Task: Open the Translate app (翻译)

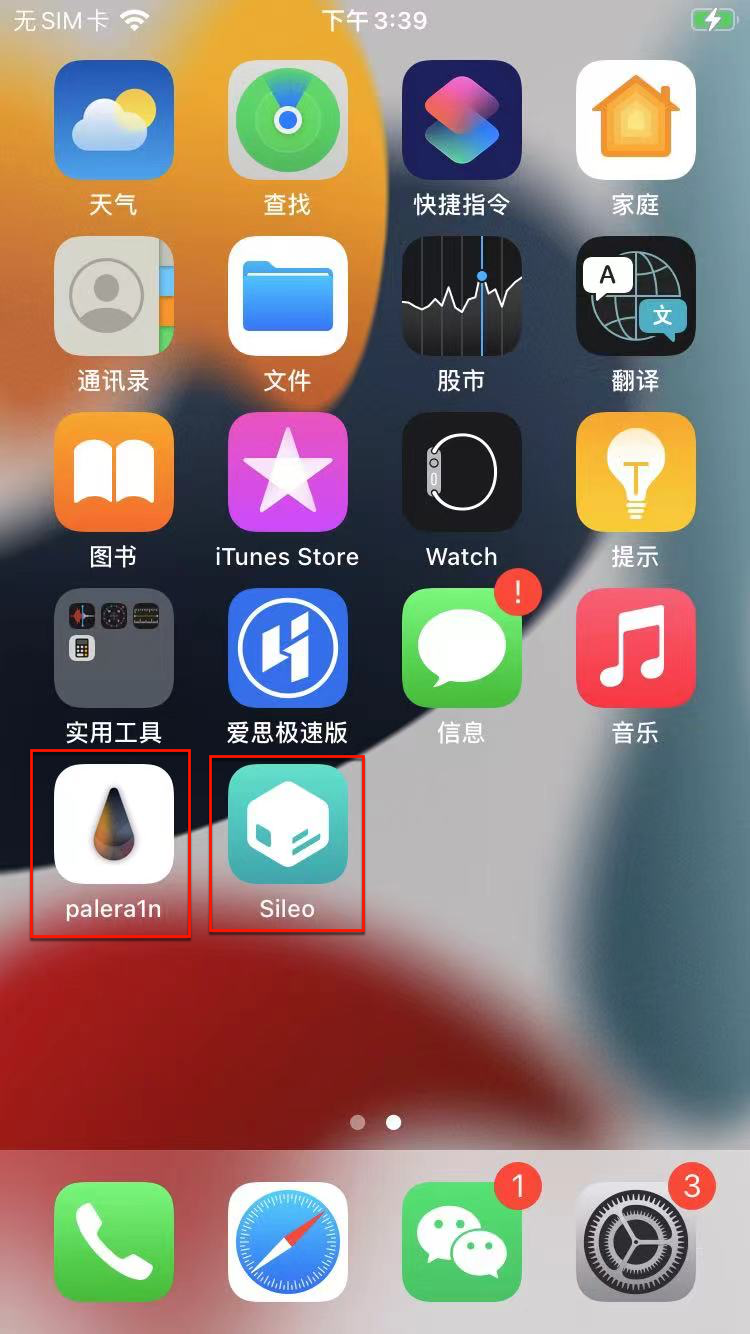Action: pyautogui.click(x=635, y=296)
